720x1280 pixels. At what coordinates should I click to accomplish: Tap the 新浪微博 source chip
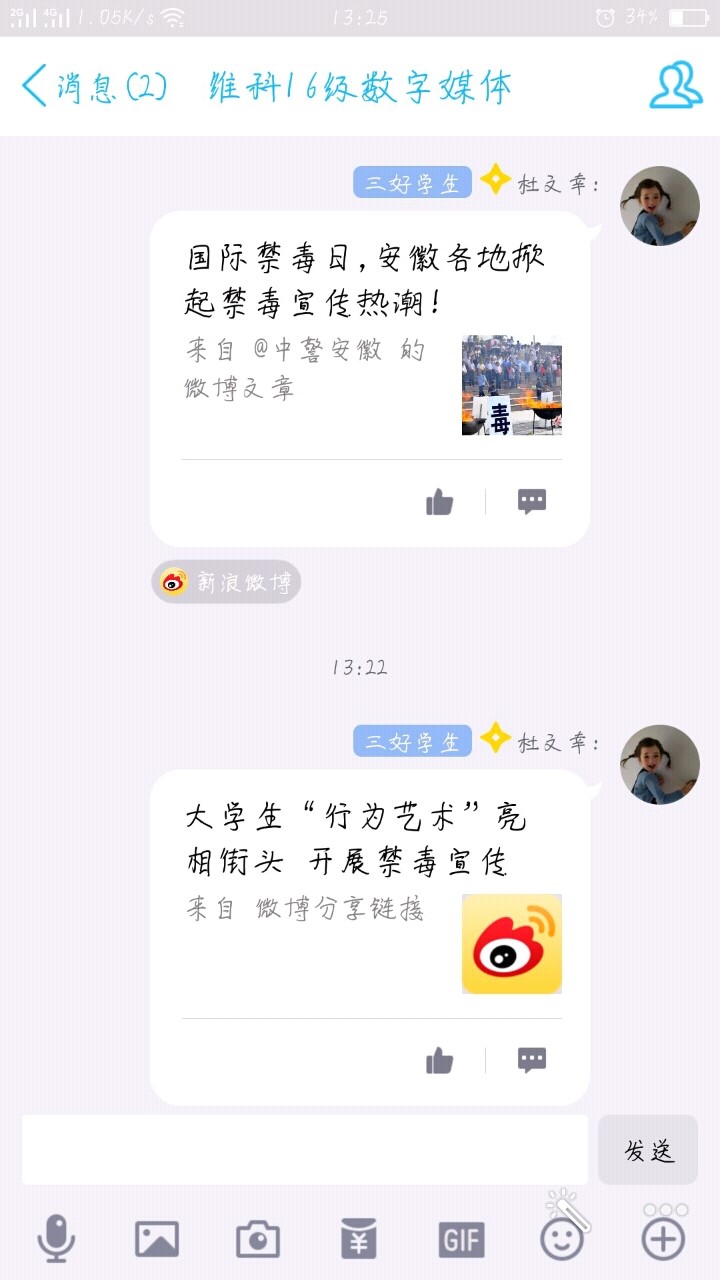pos(227,582)
